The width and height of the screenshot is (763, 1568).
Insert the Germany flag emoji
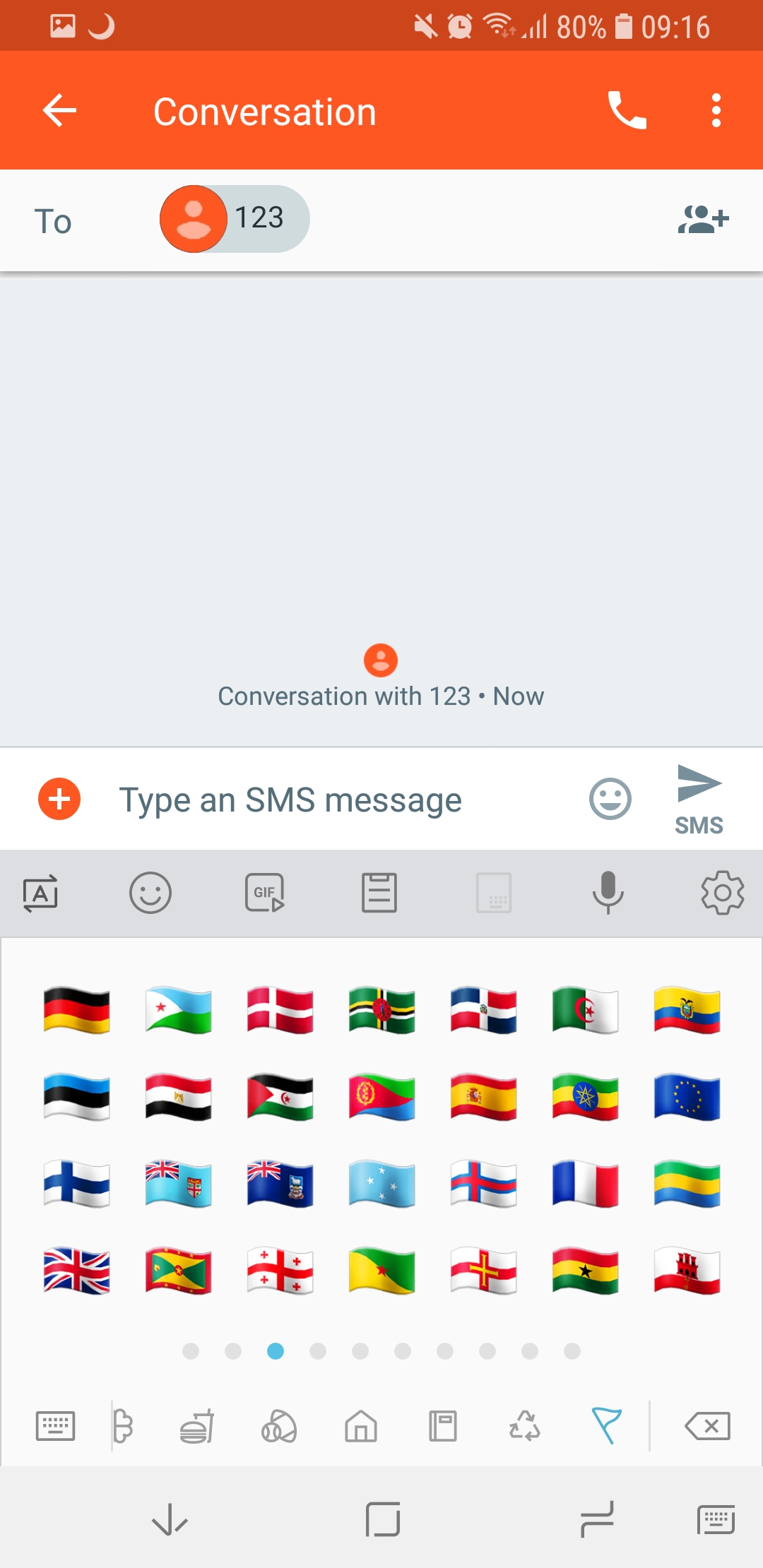pos(76,1011)
